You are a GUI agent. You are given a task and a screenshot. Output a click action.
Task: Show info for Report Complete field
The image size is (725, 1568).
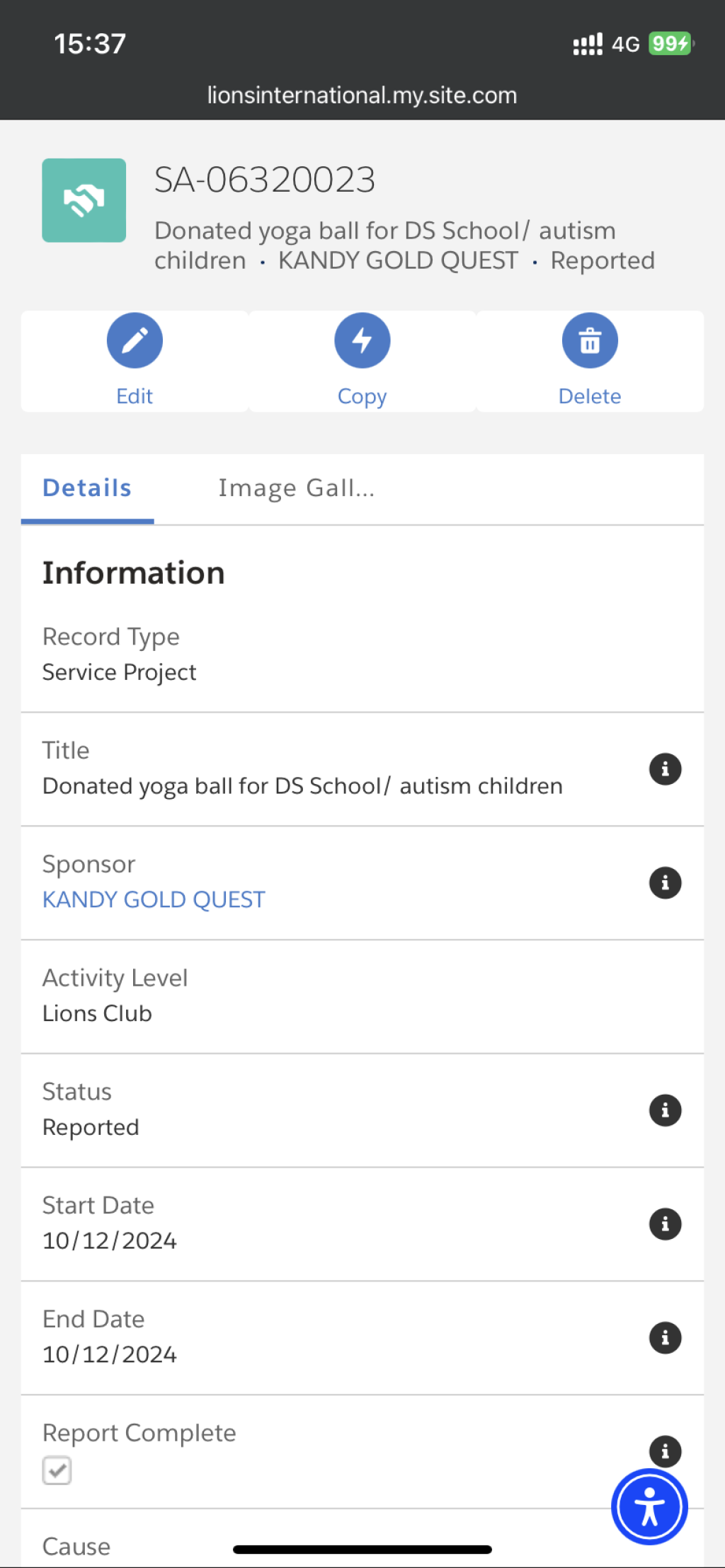[x=665, y=1451]
